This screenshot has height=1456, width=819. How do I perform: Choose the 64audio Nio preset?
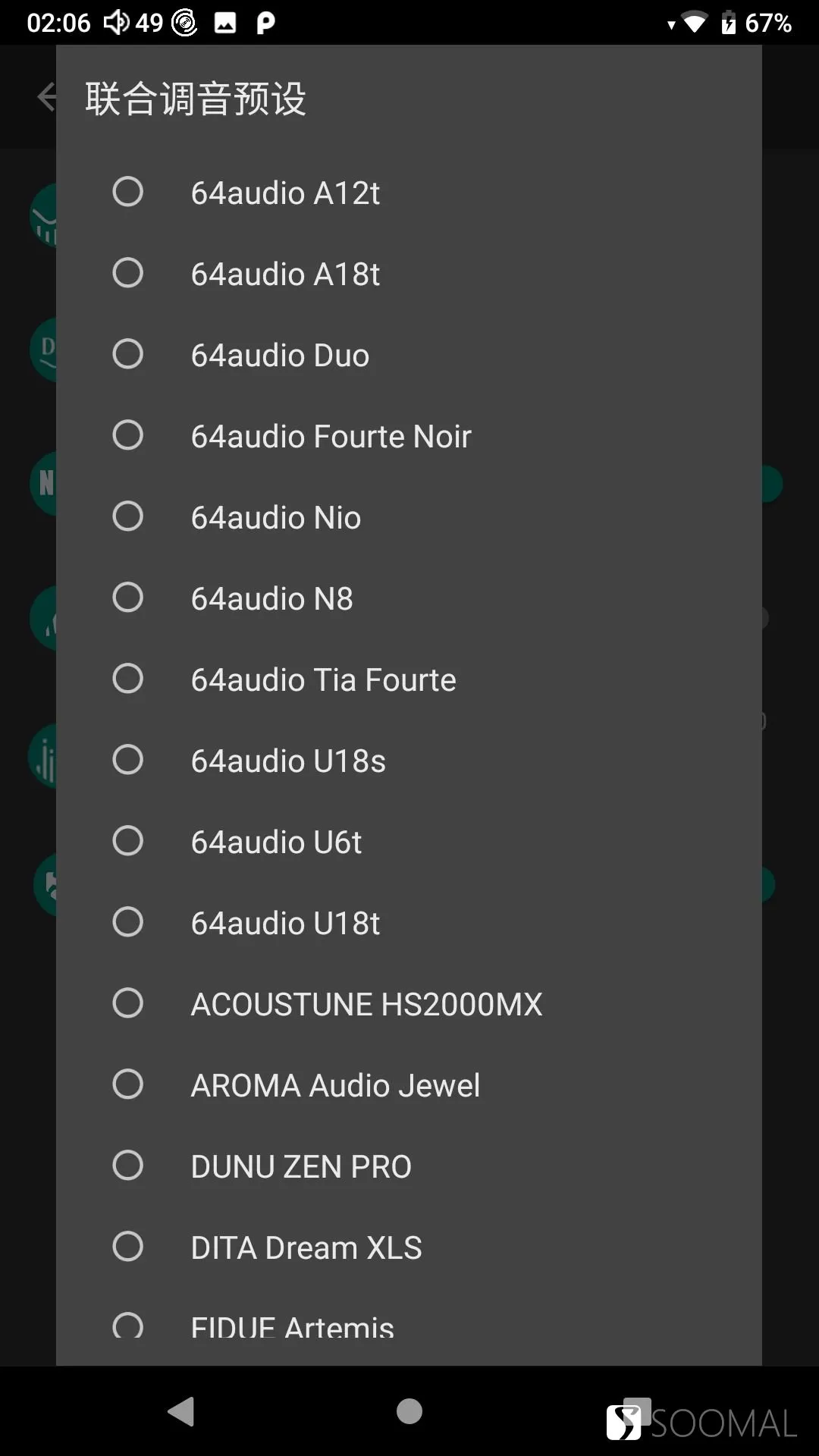409,517
